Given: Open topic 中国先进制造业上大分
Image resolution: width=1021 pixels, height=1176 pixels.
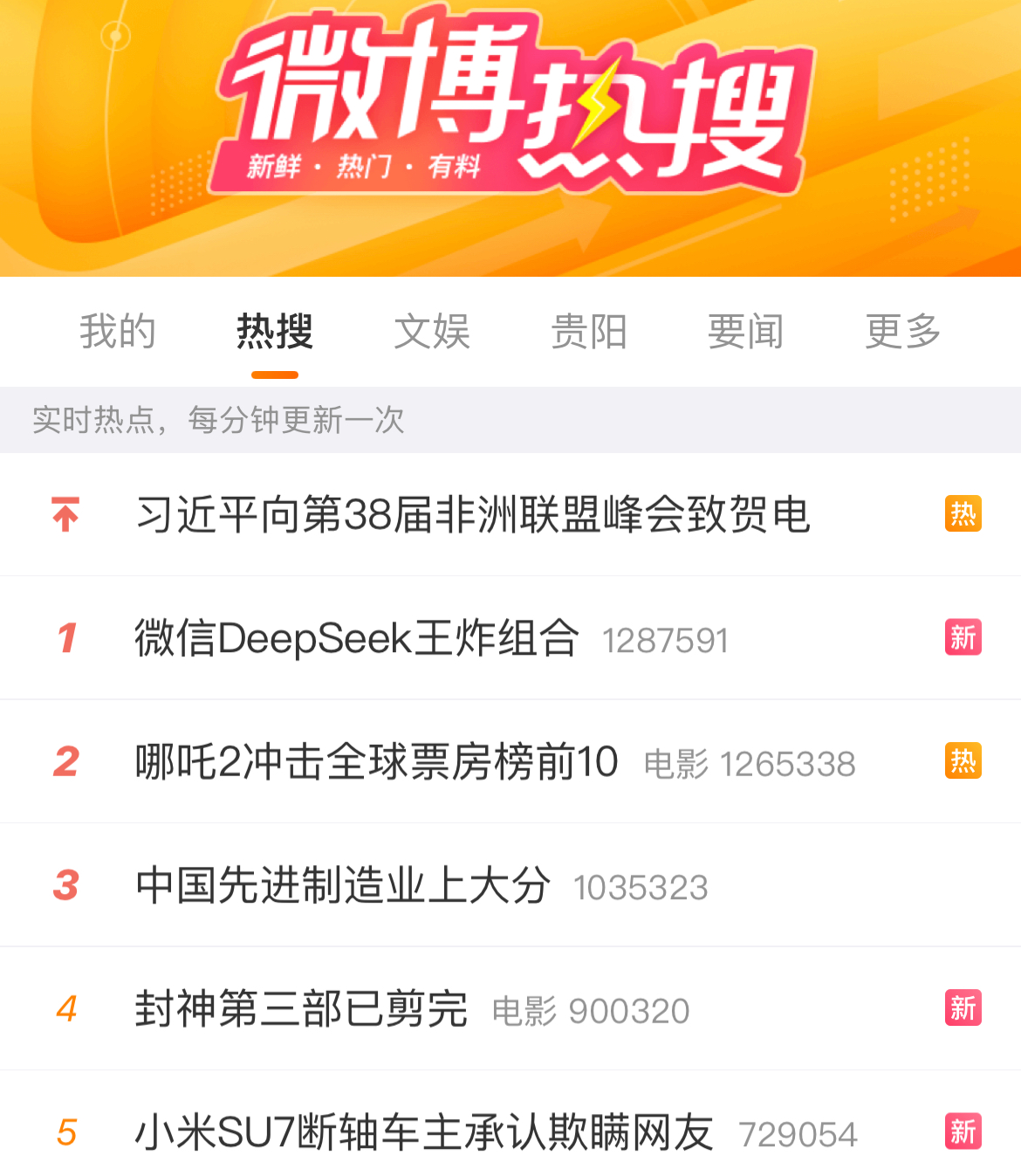Looking at the screenshot, I should pyautogui.click(x=343, y=885).
